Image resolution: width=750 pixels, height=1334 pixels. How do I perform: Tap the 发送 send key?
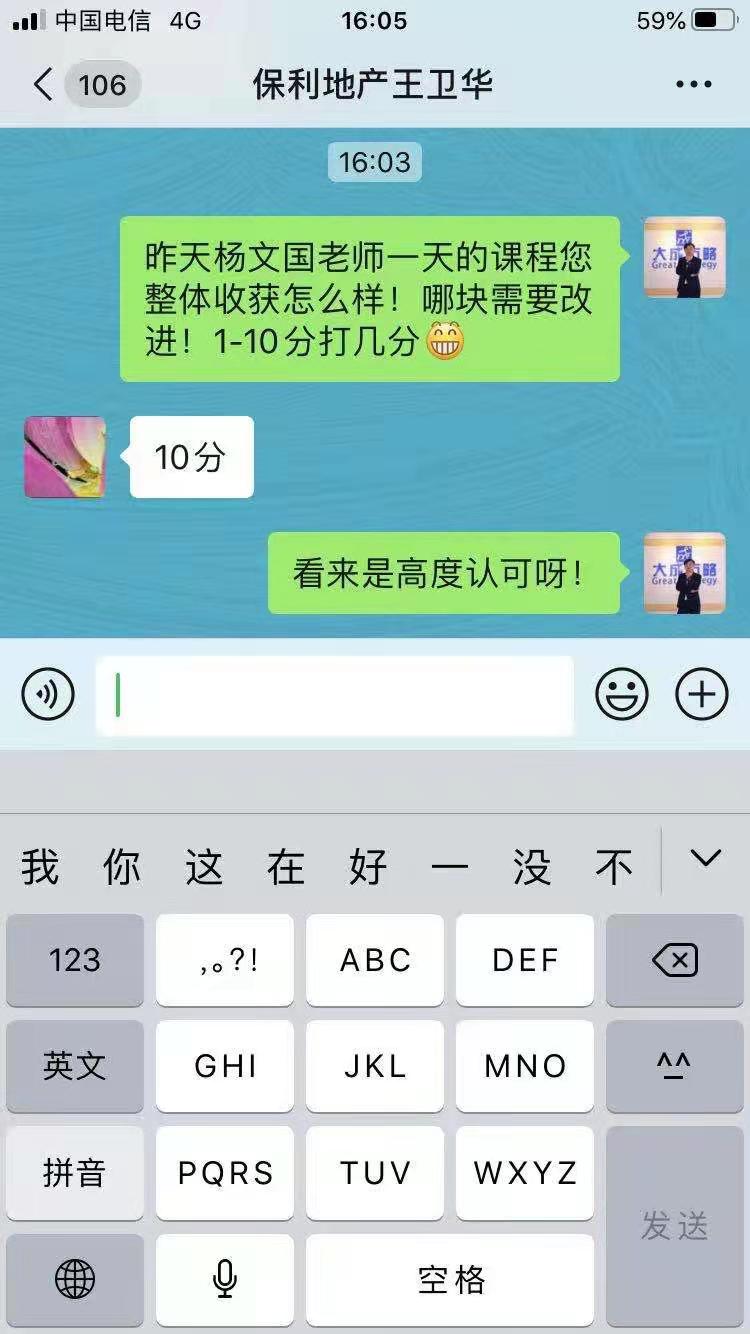[x=675, y=1225]
